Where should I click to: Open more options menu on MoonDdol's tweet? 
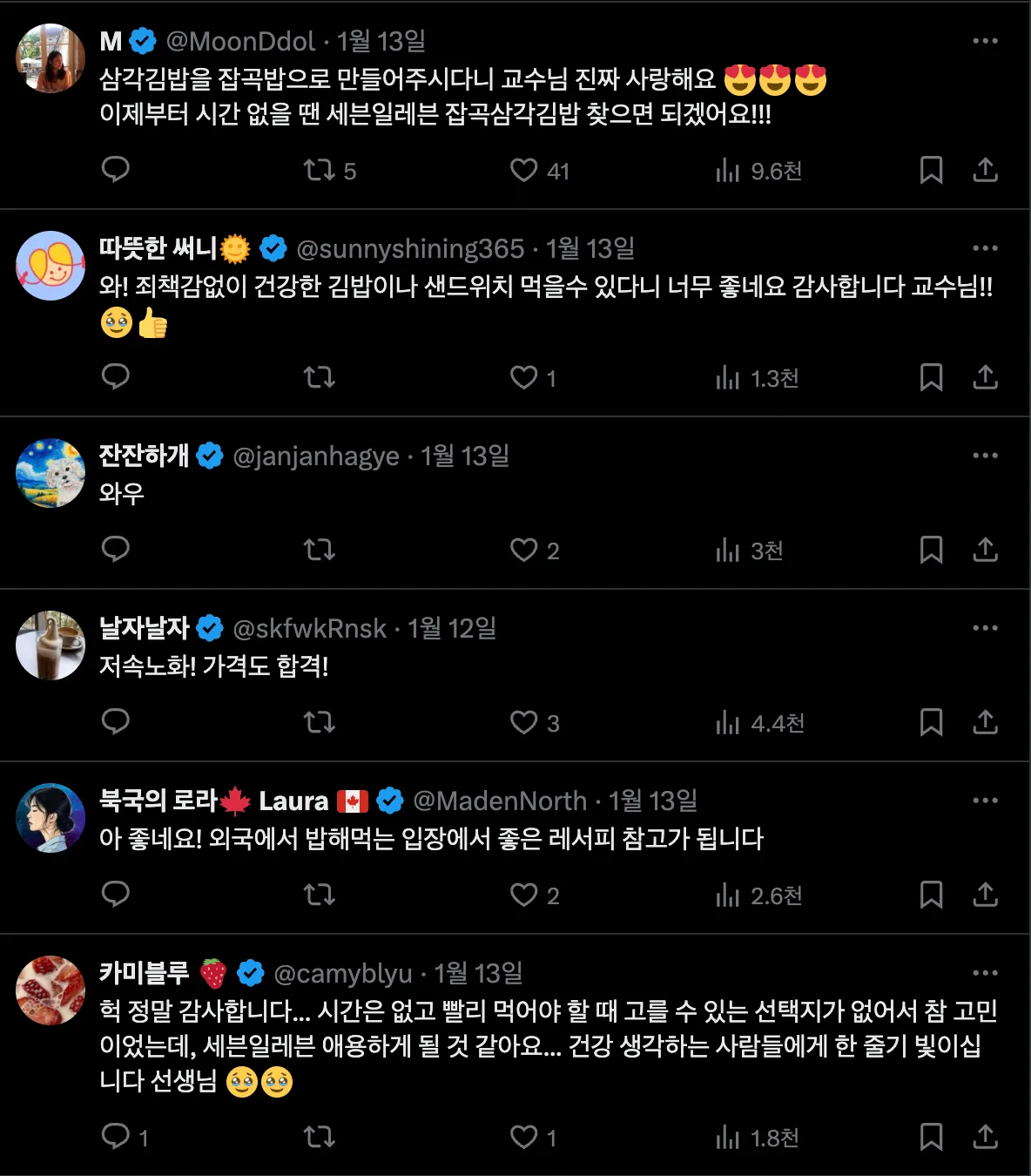(985, 40)
